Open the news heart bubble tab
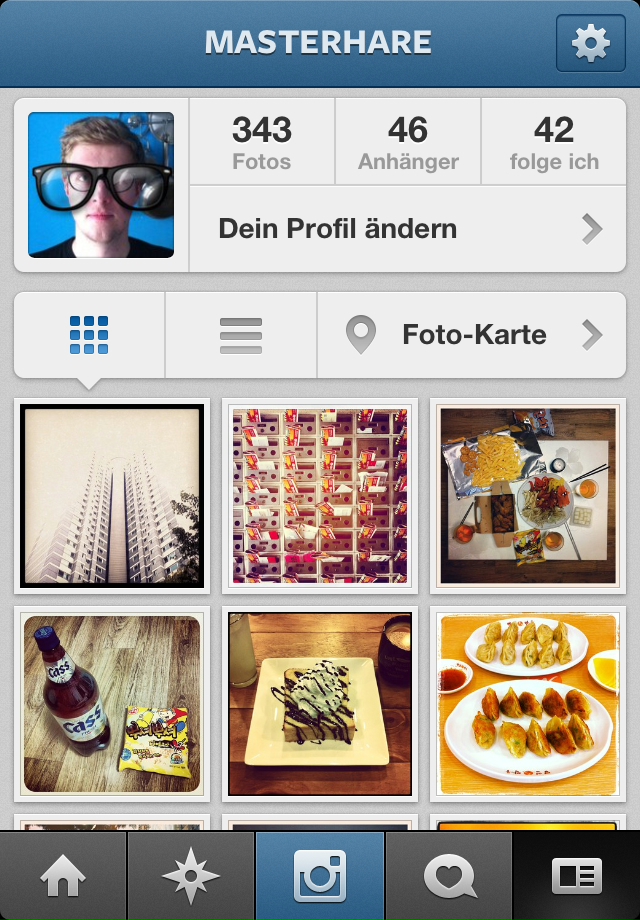The width and height of the screenshot is (640, 920). (449, 876)
